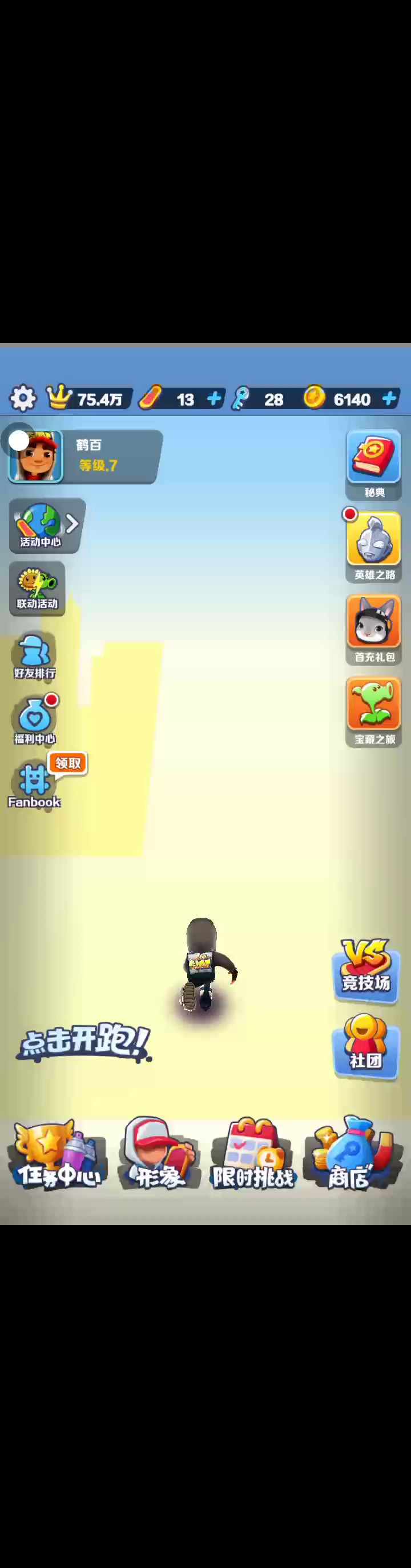Open 首充礼包 first recharge pack
The width and height of the screenshot is (411, 1568).
[373, 628]
